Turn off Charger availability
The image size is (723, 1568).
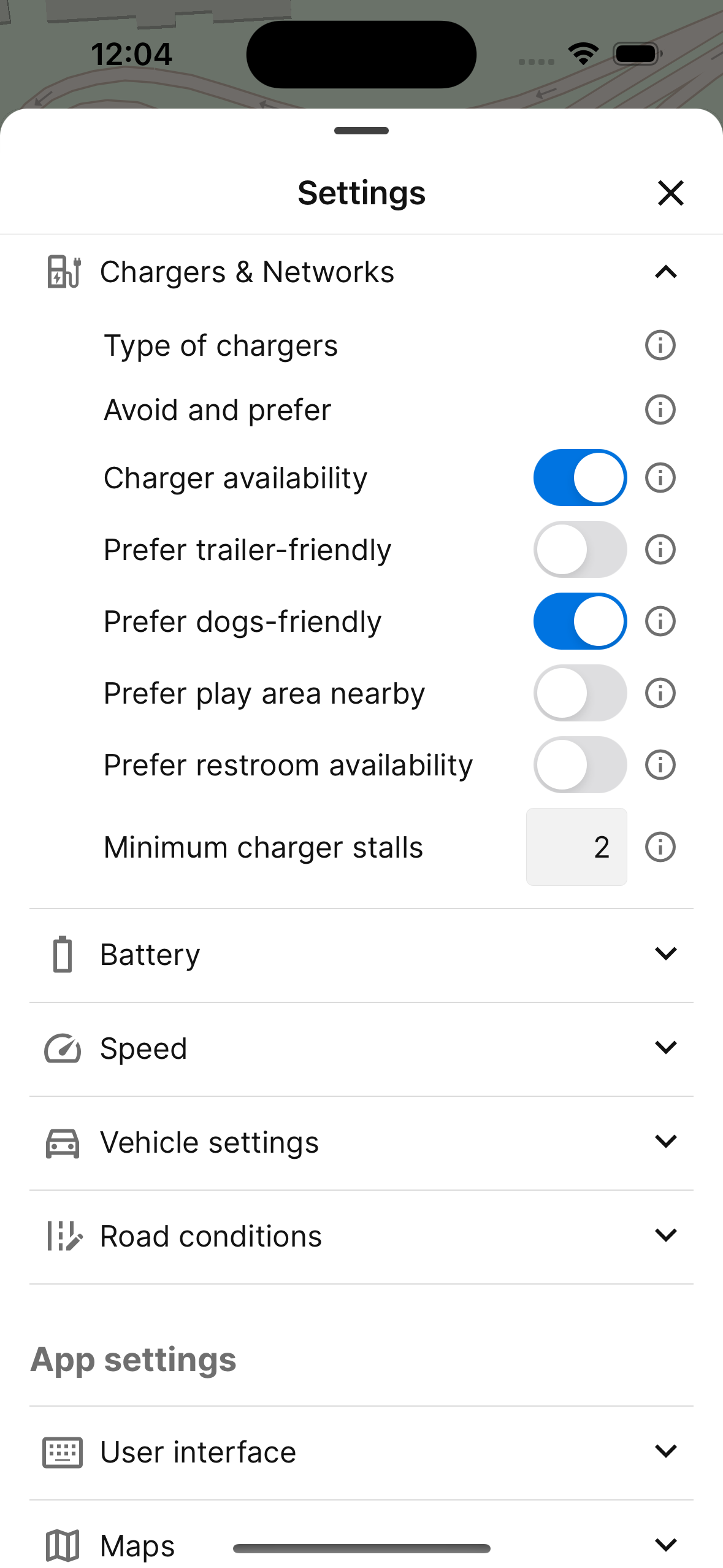pyautogui.click(x=580, y=478)
